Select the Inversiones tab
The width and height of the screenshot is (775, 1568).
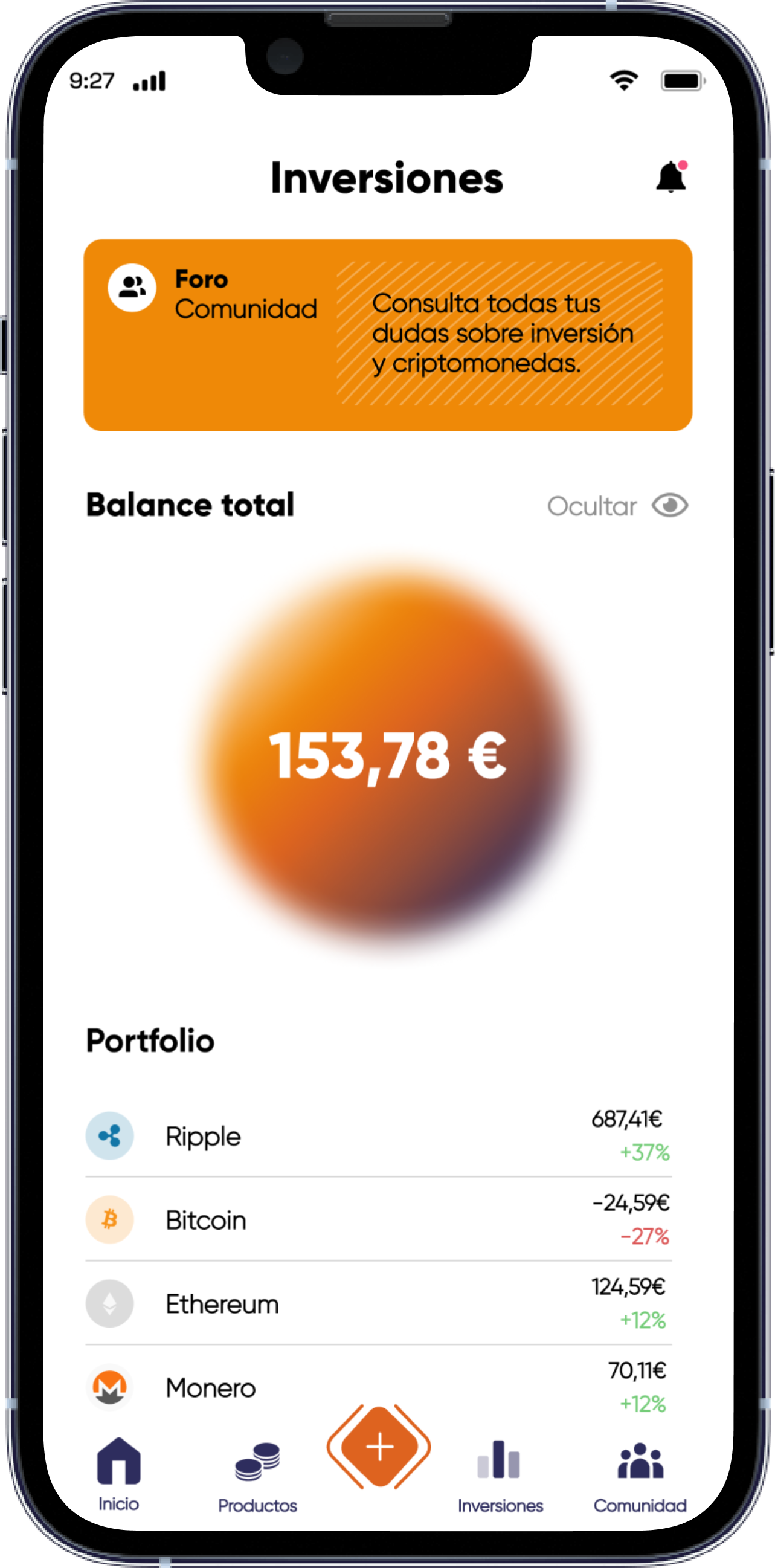[x=500, y=1477]
